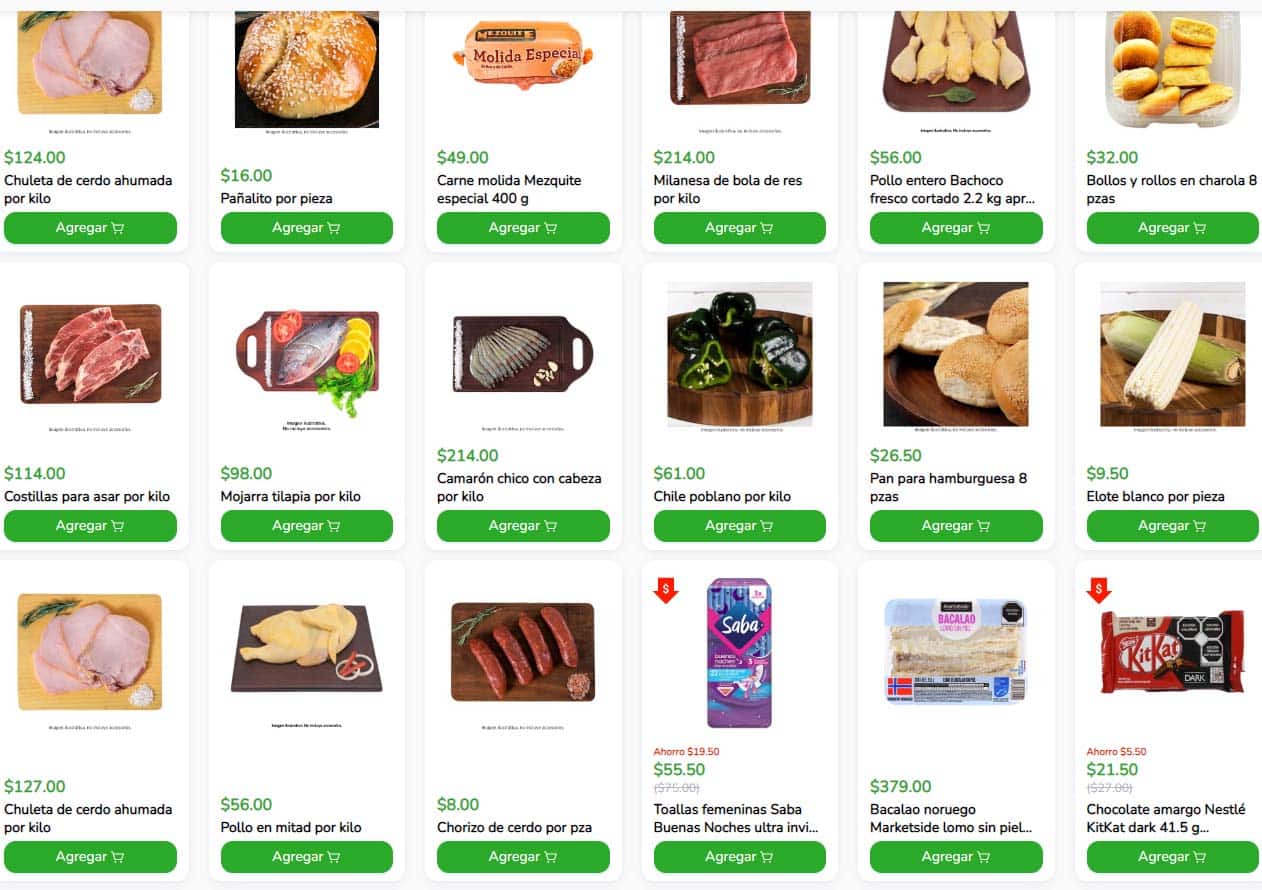Add Camarón chico con cabeza to cart
The height and width of the screenshot is (890, 1262).
pyautogui.click(x=523, y=526)
